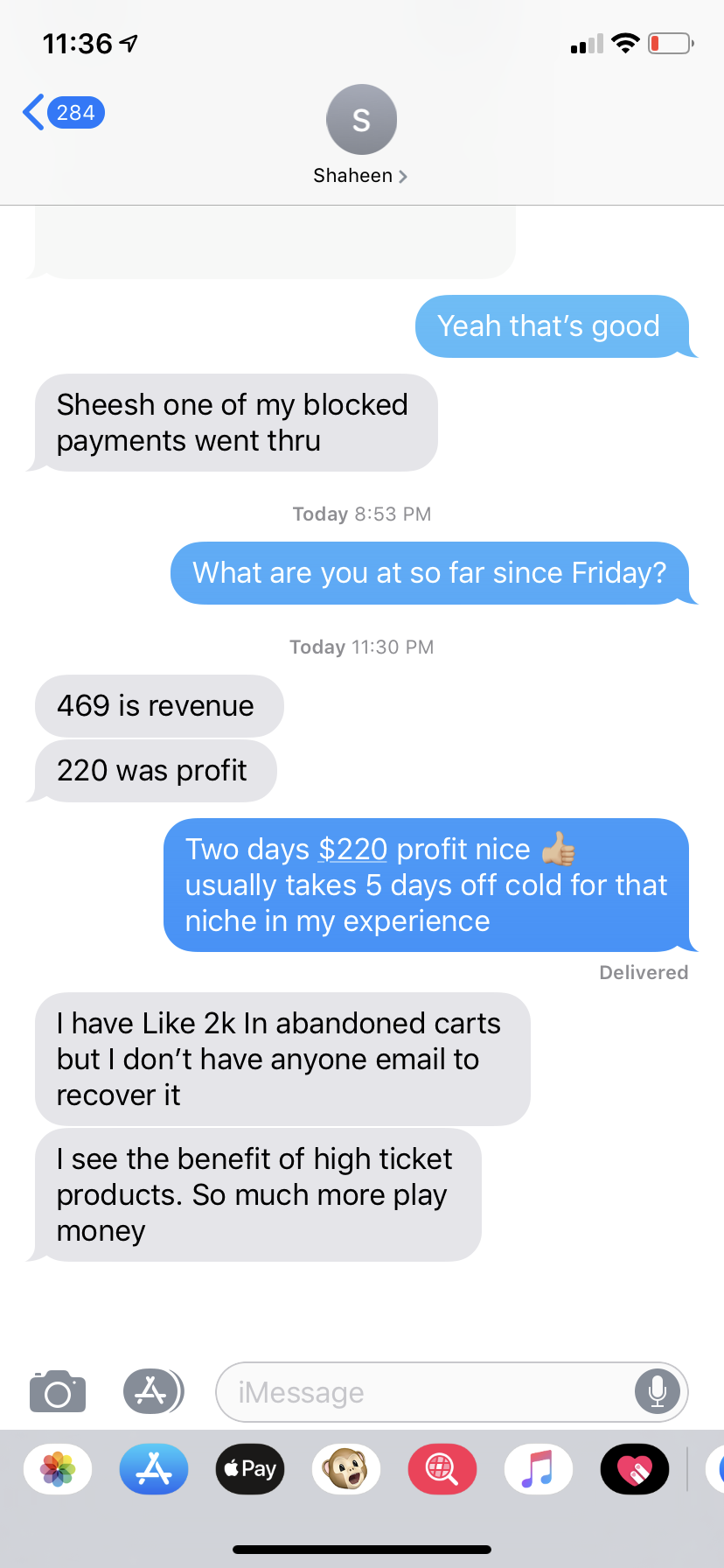The width and height of the screenshot is (724, 1568).
Task: Open the #images search app
Action: click(x=442, y=1469)
